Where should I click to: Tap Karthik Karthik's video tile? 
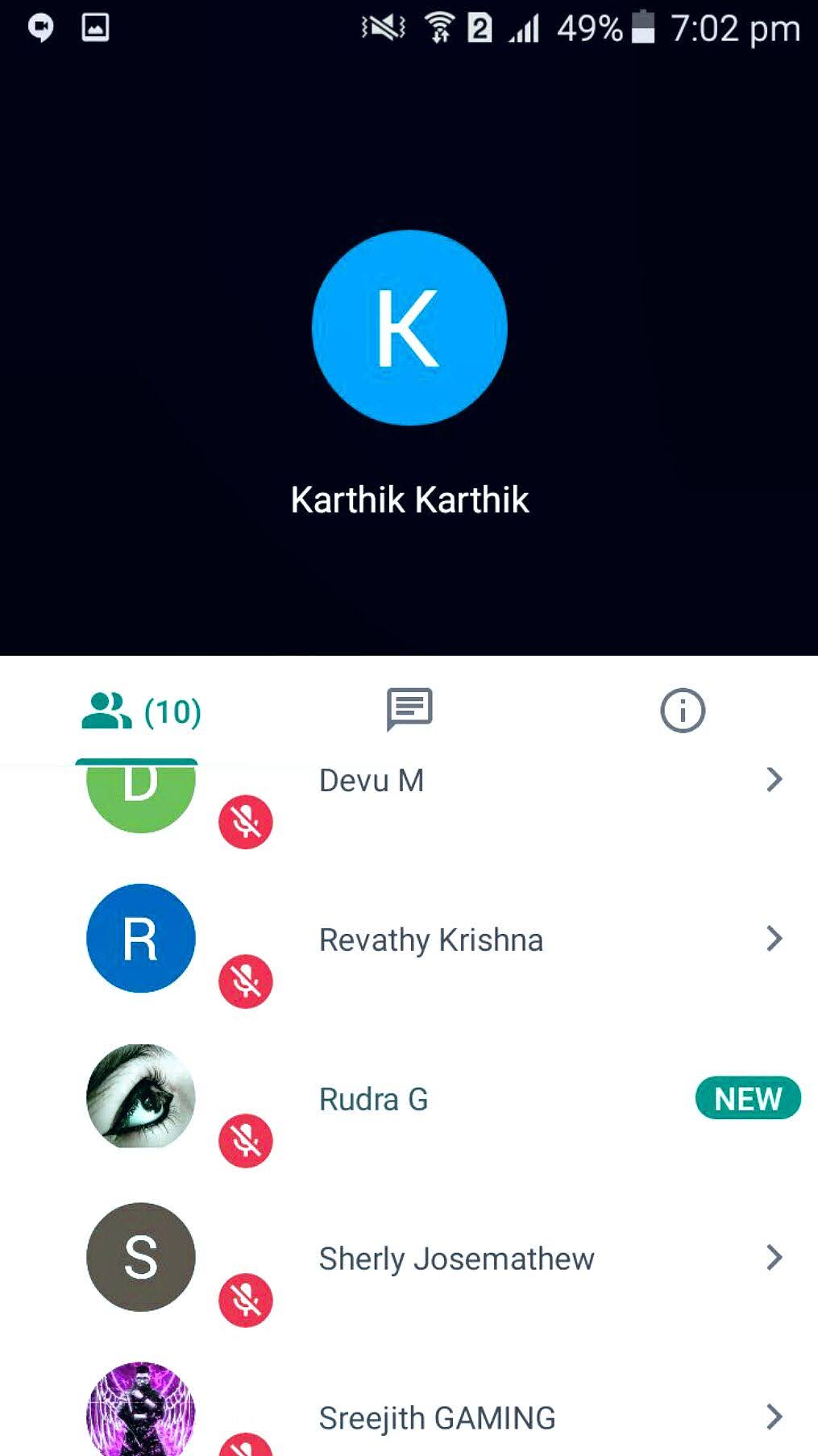pos(409,356)
